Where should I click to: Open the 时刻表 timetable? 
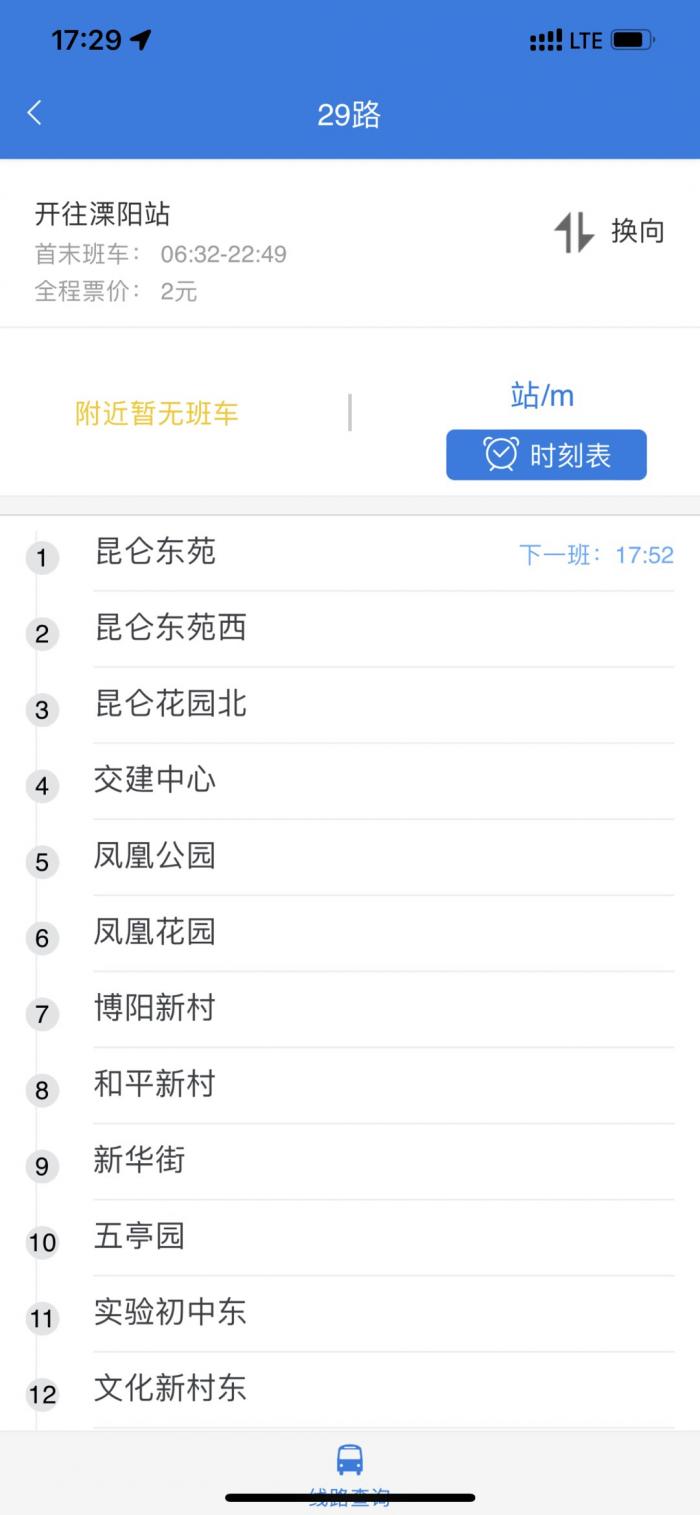click(546, 455)
